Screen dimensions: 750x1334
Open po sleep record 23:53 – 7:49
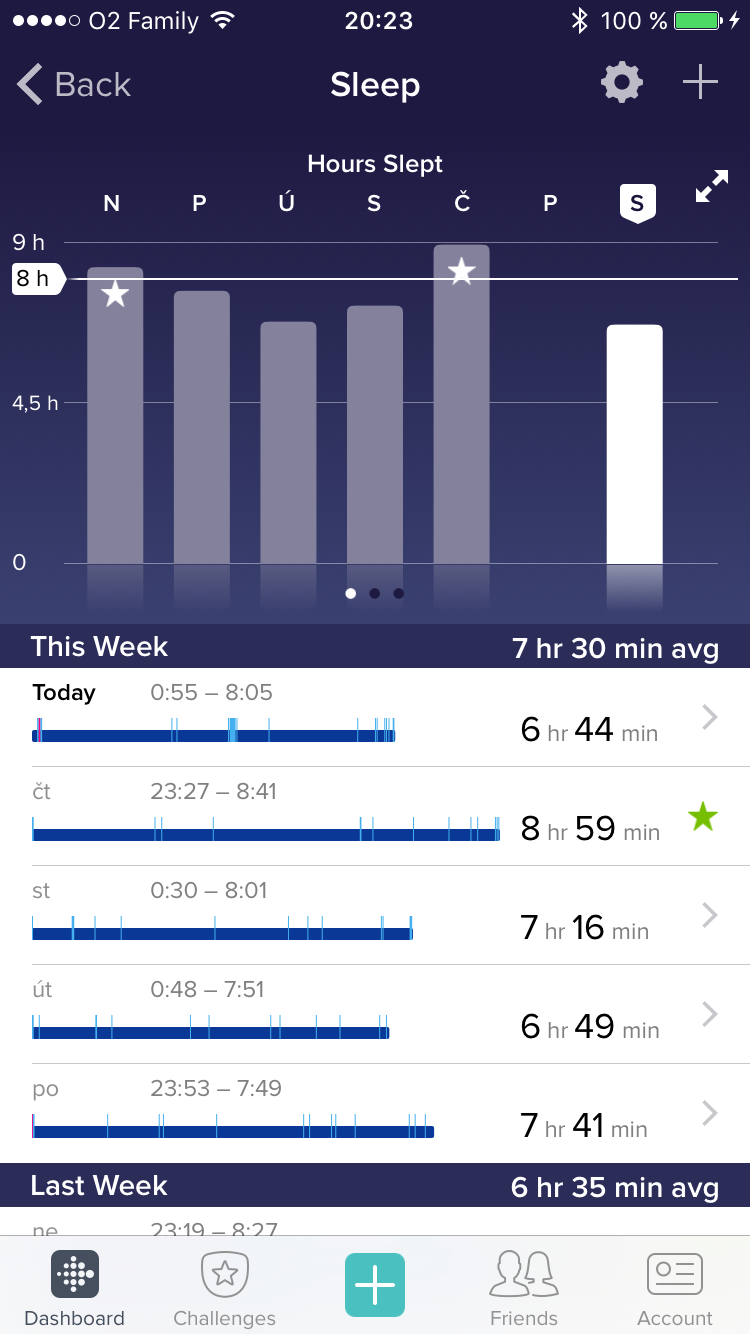coord(375,1113)
